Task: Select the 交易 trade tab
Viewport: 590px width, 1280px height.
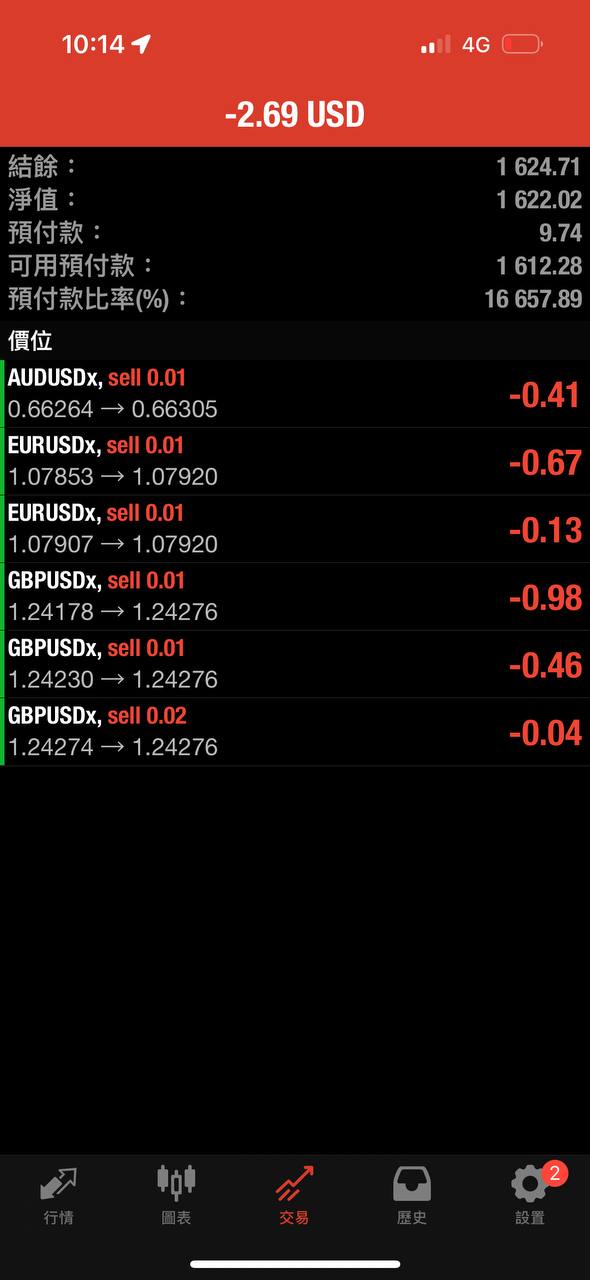Action: coord(295,1196)
